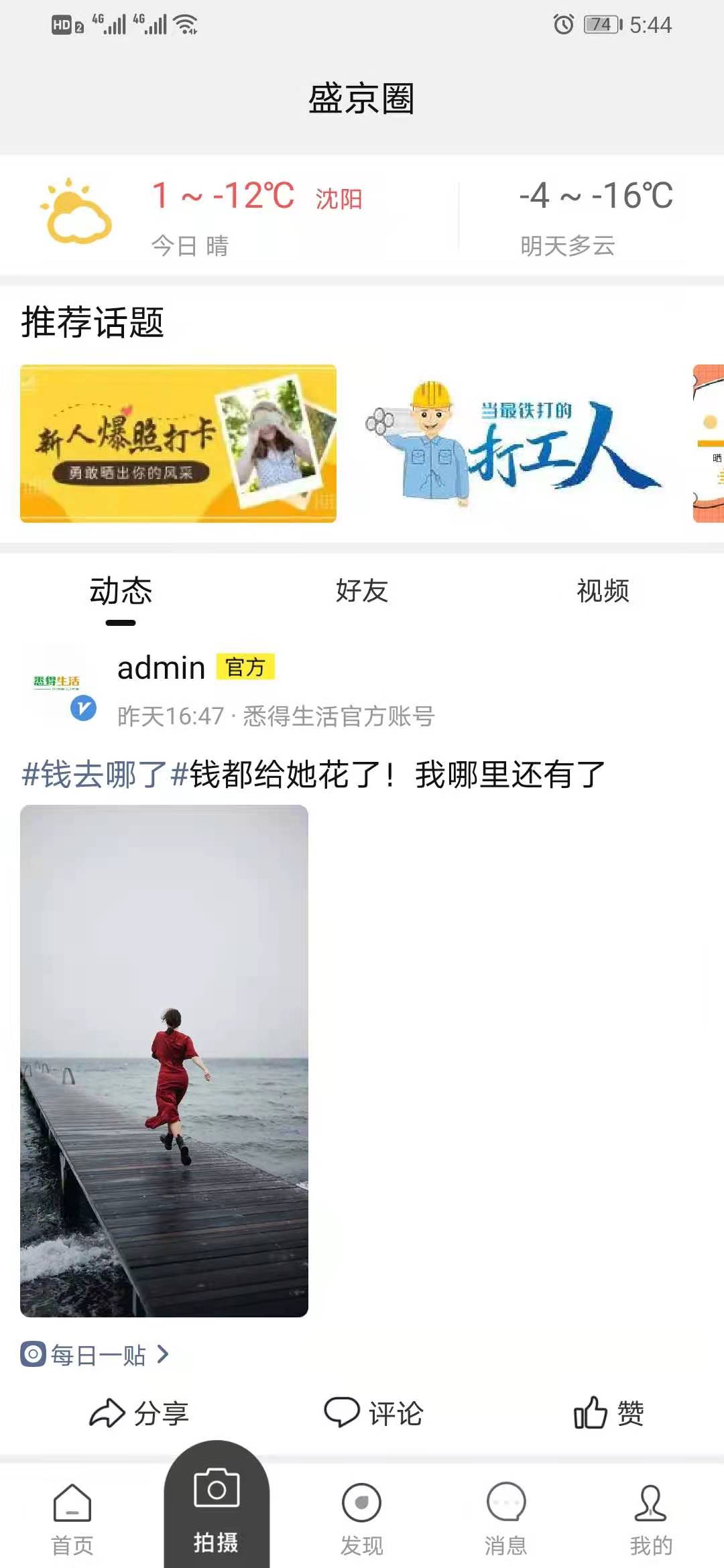Open the 消息 messages tab
This screenshot has height=1568, width=724.
506,1517
